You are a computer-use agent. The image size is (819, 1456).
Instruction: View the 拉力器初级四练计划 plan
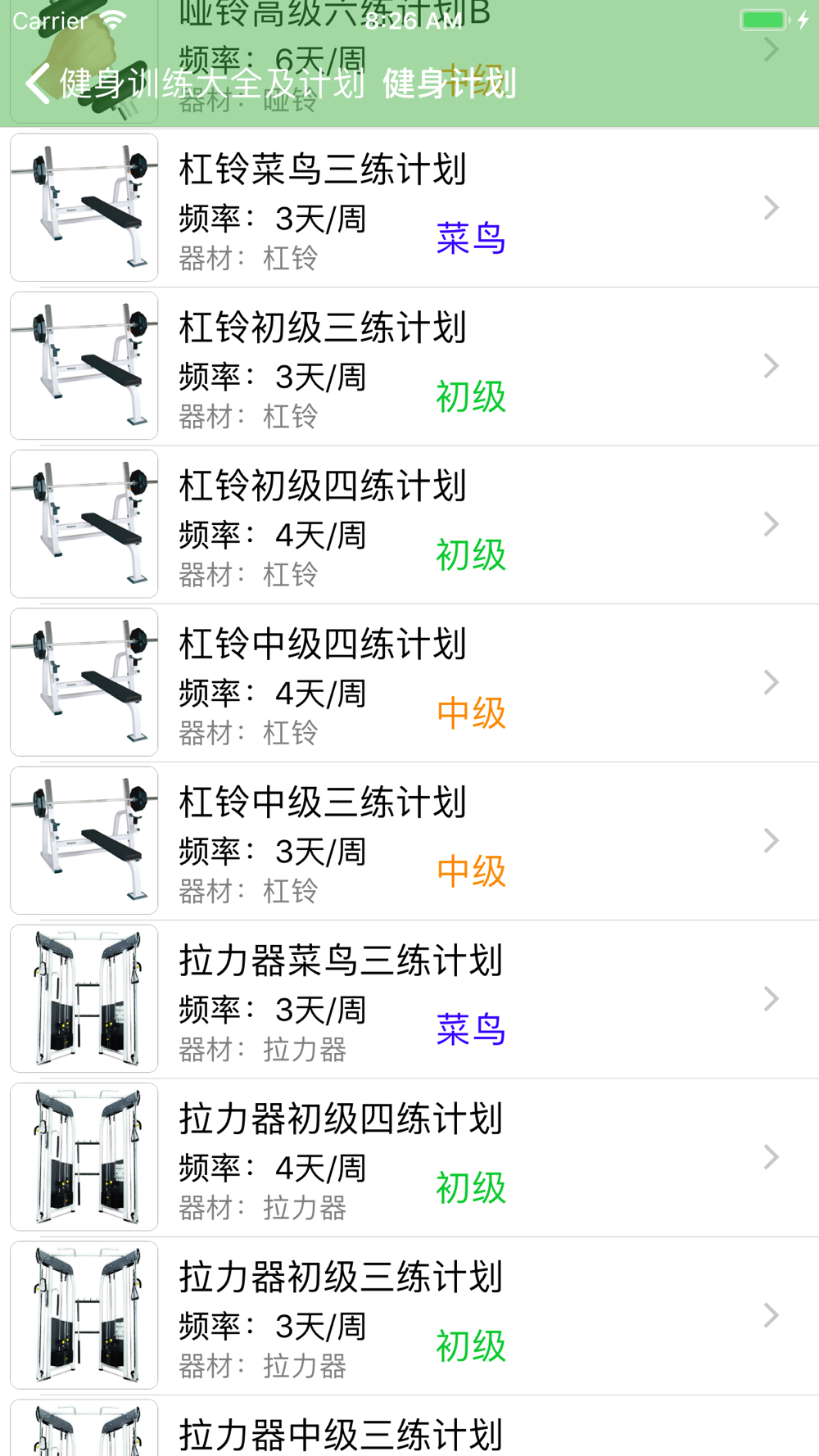(x=409, y=1156)
